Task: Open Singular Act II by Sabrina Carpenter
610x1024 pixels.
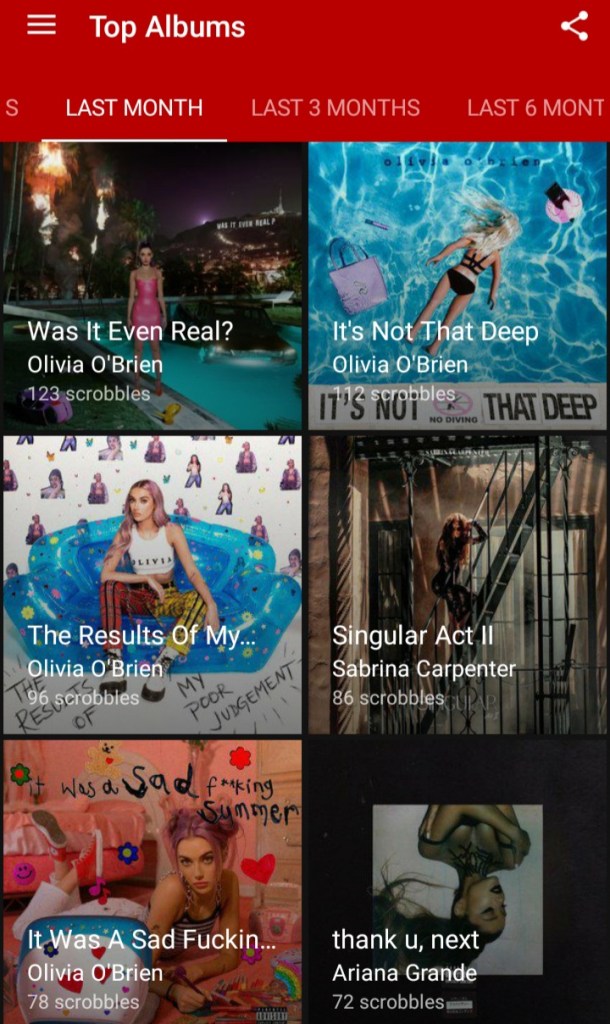Action: point(457,585)
